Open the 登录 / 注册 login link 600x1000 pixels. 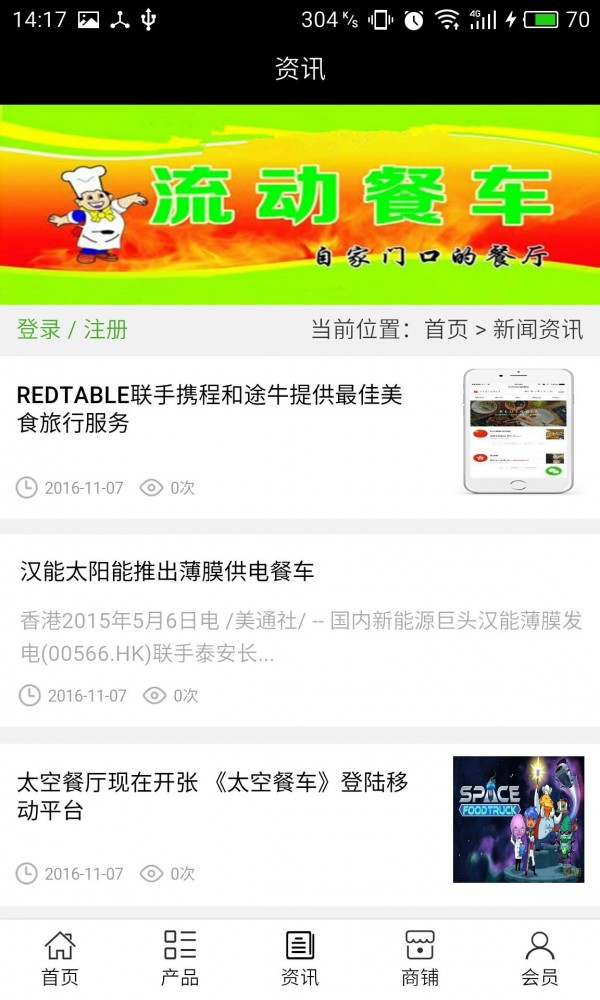point(72,330)
